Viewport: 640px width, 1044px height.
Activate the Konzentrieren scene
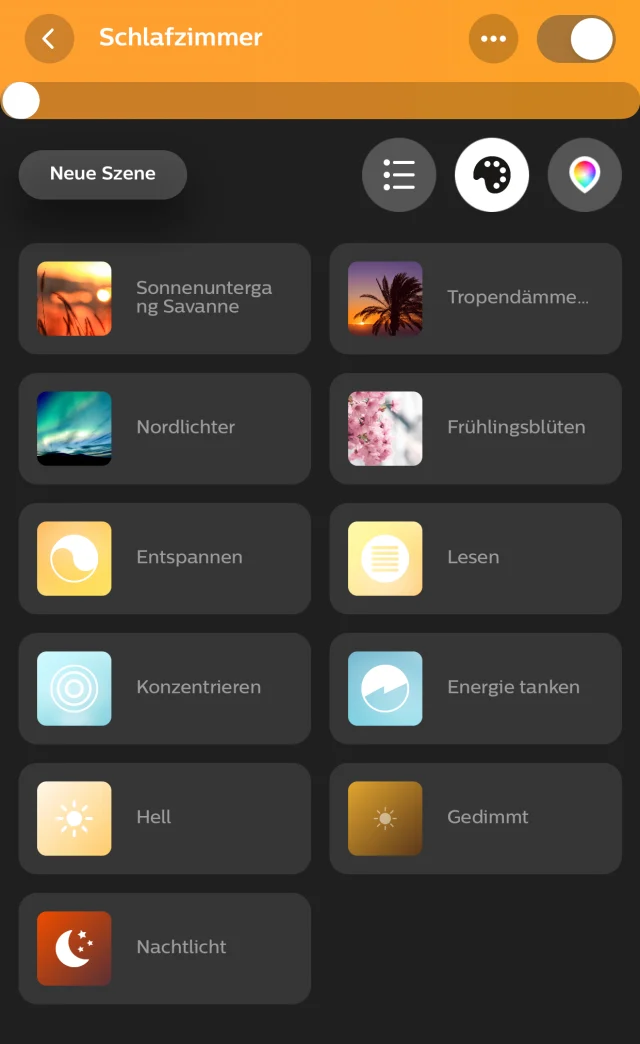click(x=165, y=688)
